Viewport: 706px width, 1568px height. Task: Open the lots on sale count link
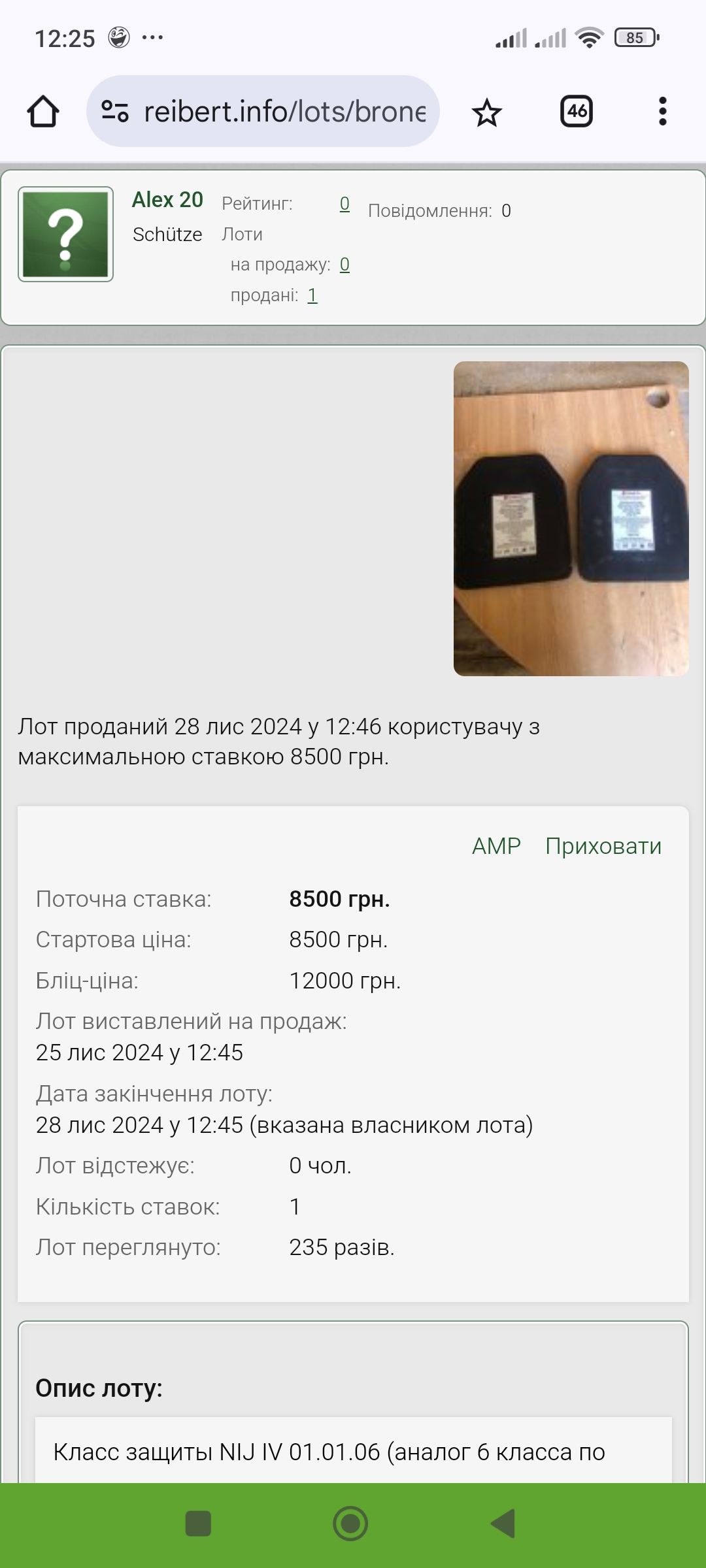coord(345,264)
